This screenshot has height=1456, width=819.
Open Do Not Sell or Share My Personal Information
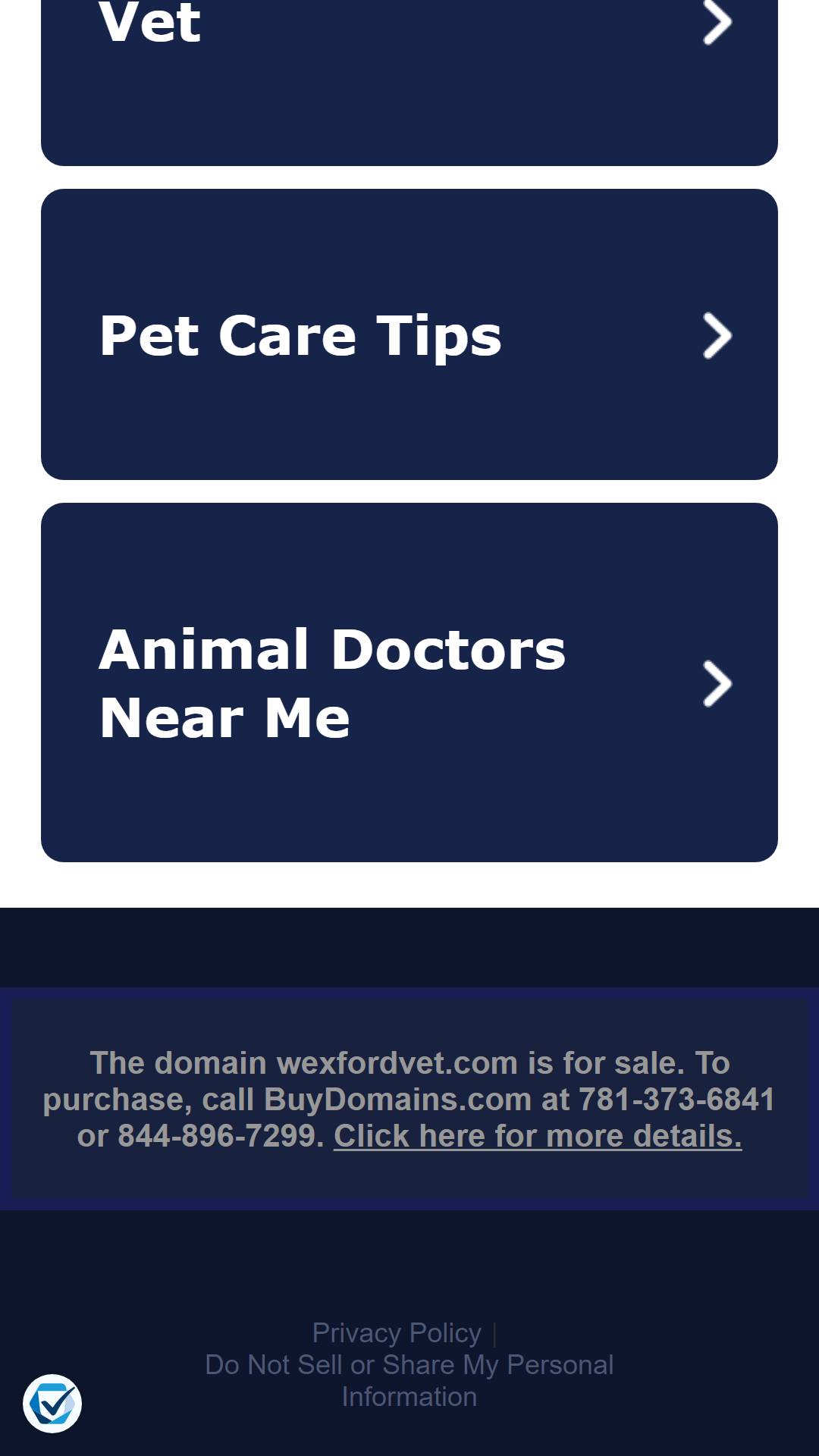click(x=409, y=1380)
